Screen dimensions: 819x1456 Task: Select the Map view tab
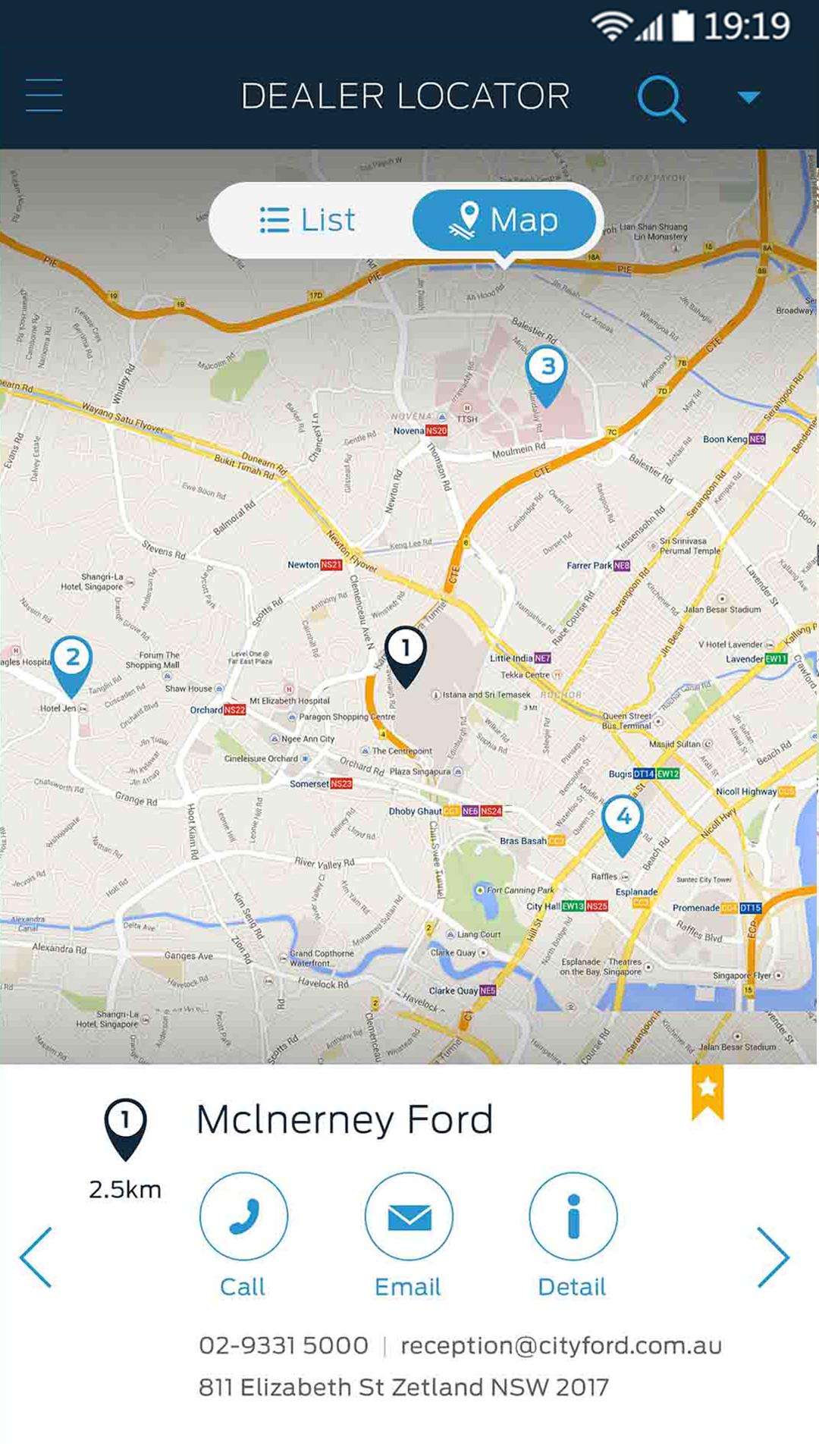(x=504, y=221)
